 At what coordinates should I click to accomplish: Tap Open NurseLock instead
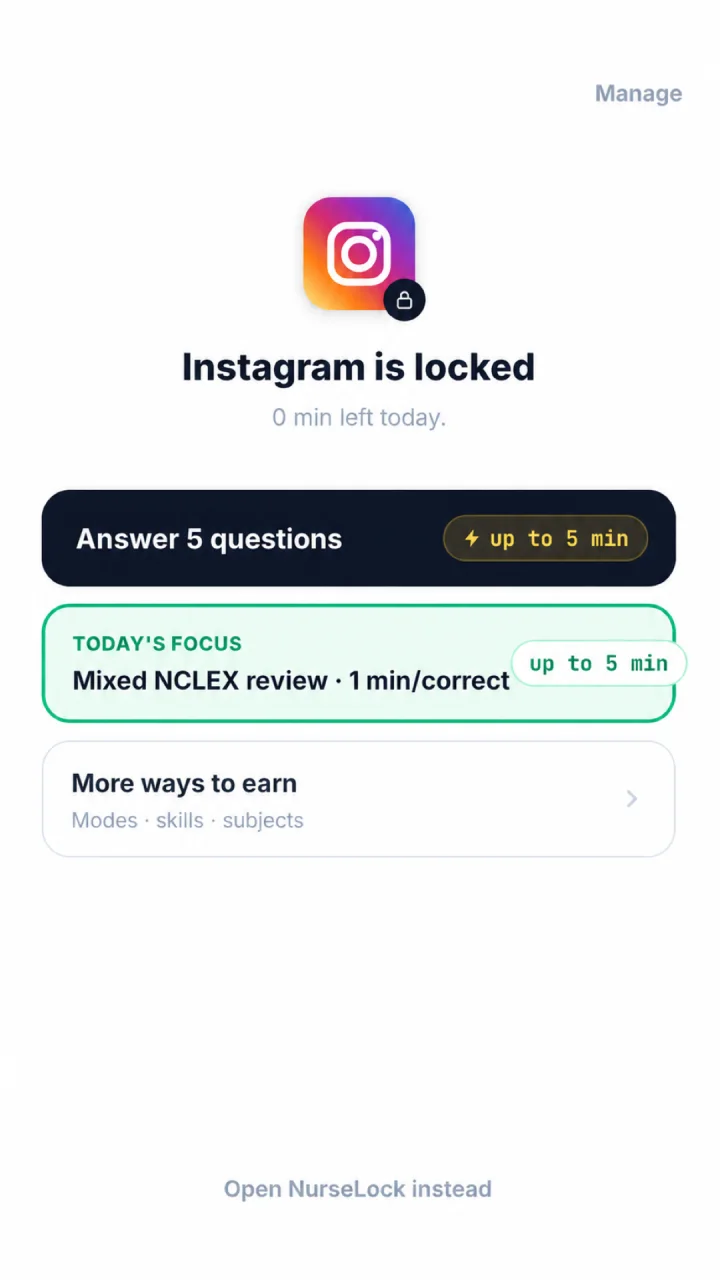[358, 1189]
